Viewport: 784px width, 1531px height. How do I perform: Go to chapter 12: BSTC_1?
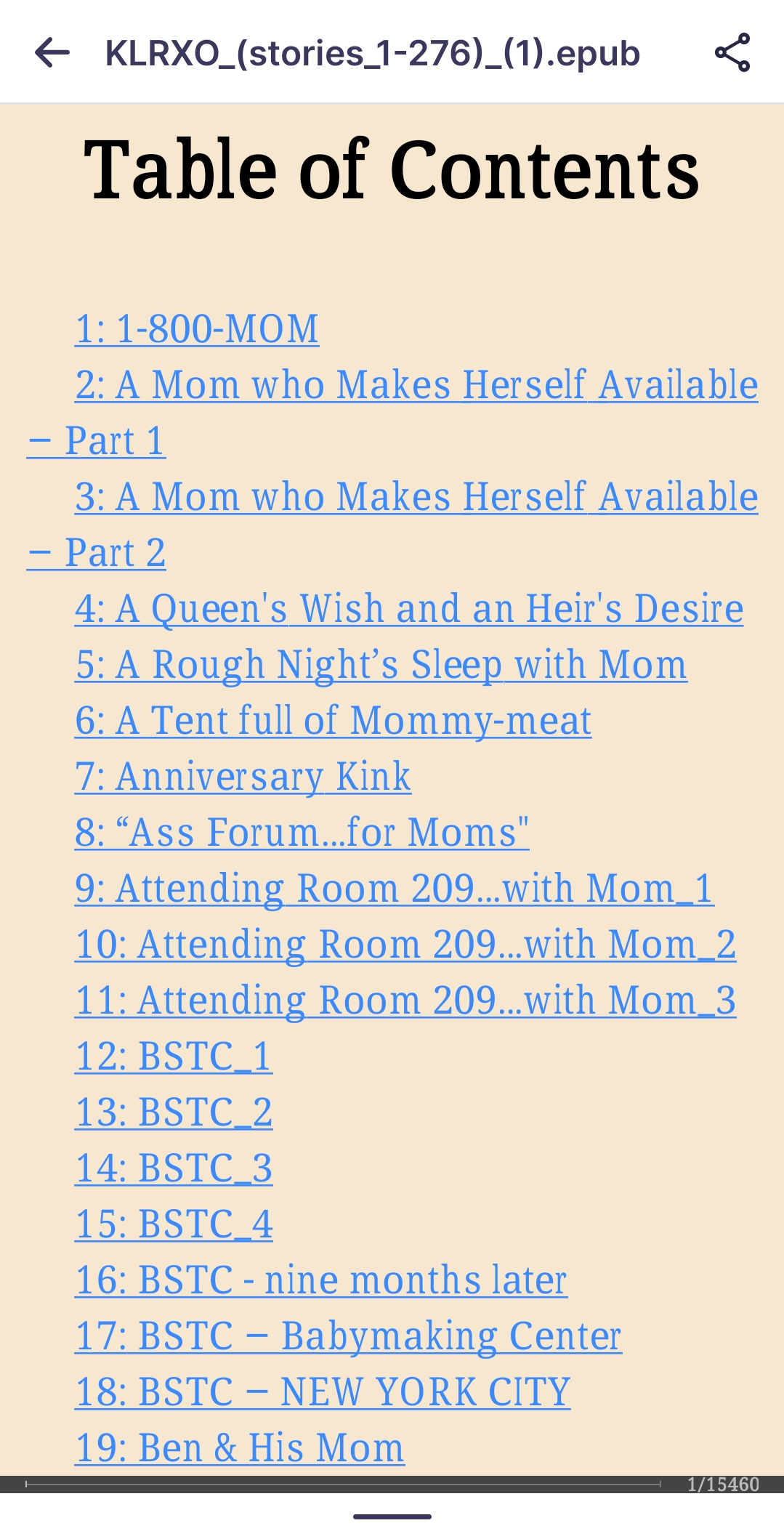click(174, 1056)
